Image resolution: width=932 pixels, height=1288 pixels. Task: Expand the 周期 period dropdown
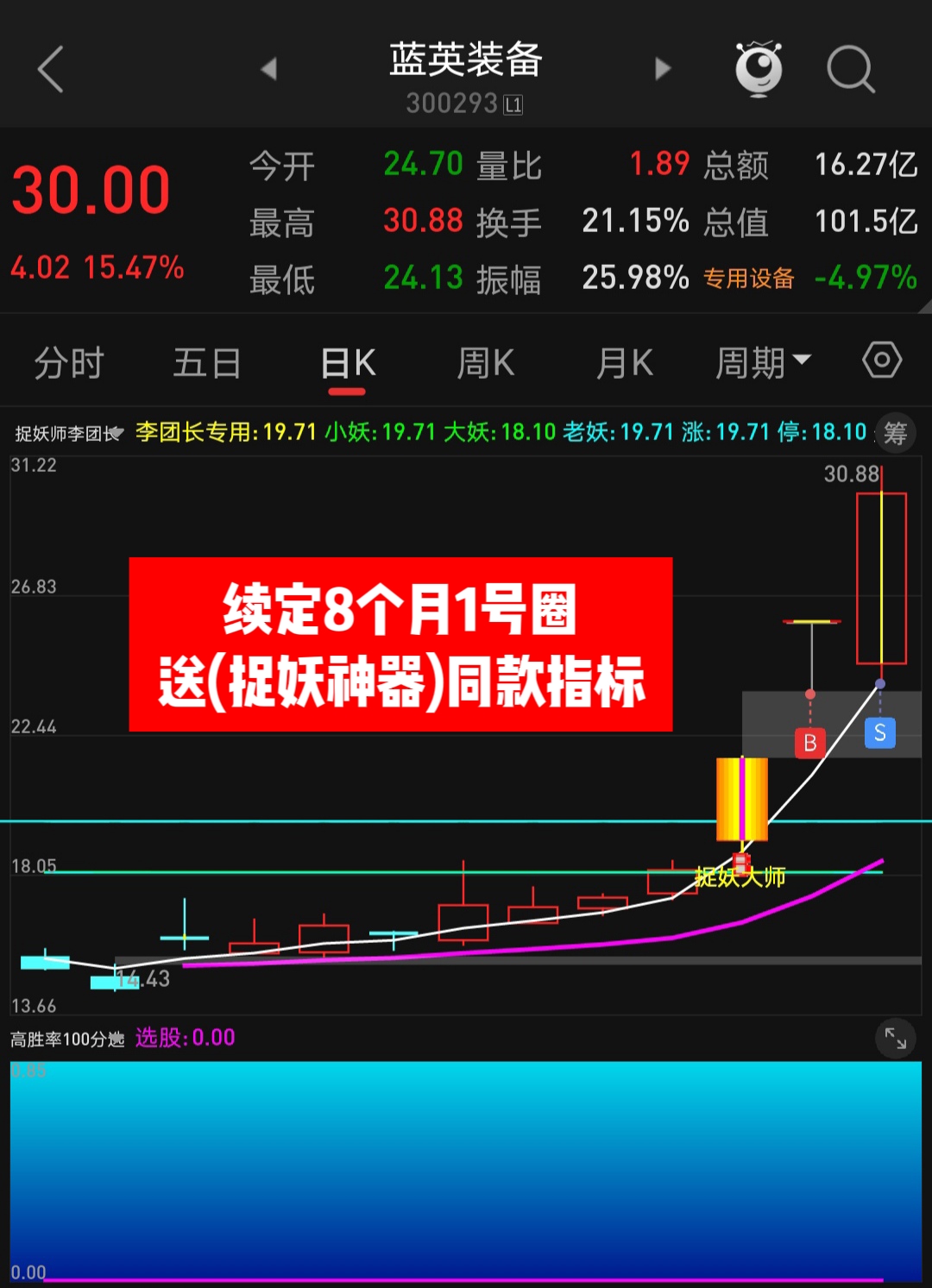click(x=763, y=363)
